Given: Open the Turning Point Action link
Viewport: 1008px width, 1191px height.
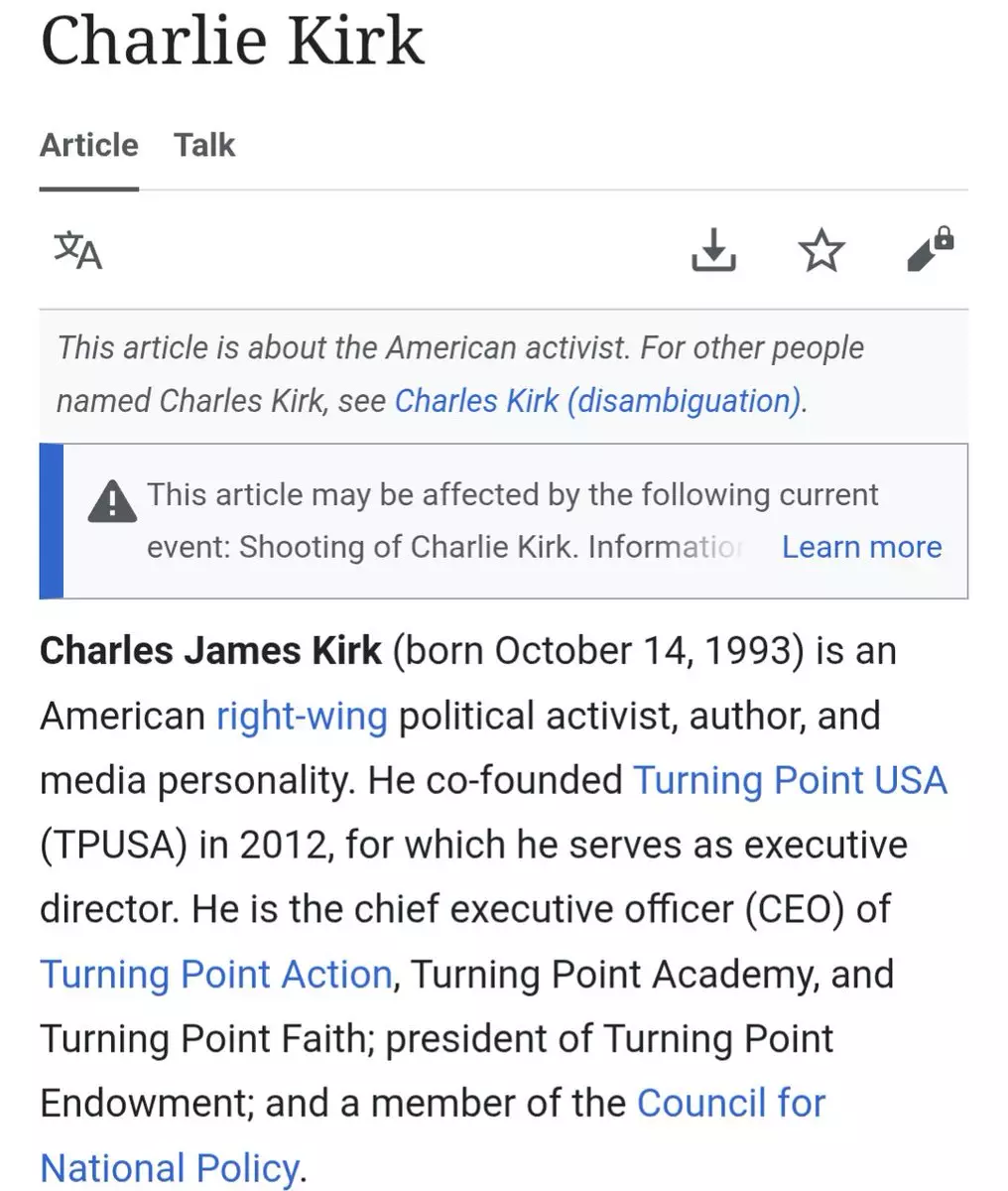Looking at the screenshot, I should (216, 975).
